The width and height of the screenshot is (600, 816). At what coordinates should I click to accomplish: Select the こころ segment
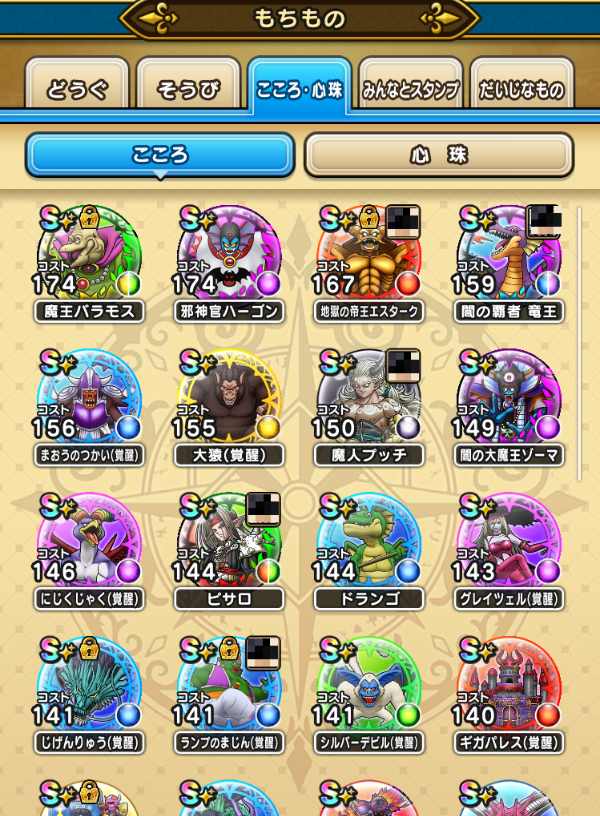pos(160,155)
